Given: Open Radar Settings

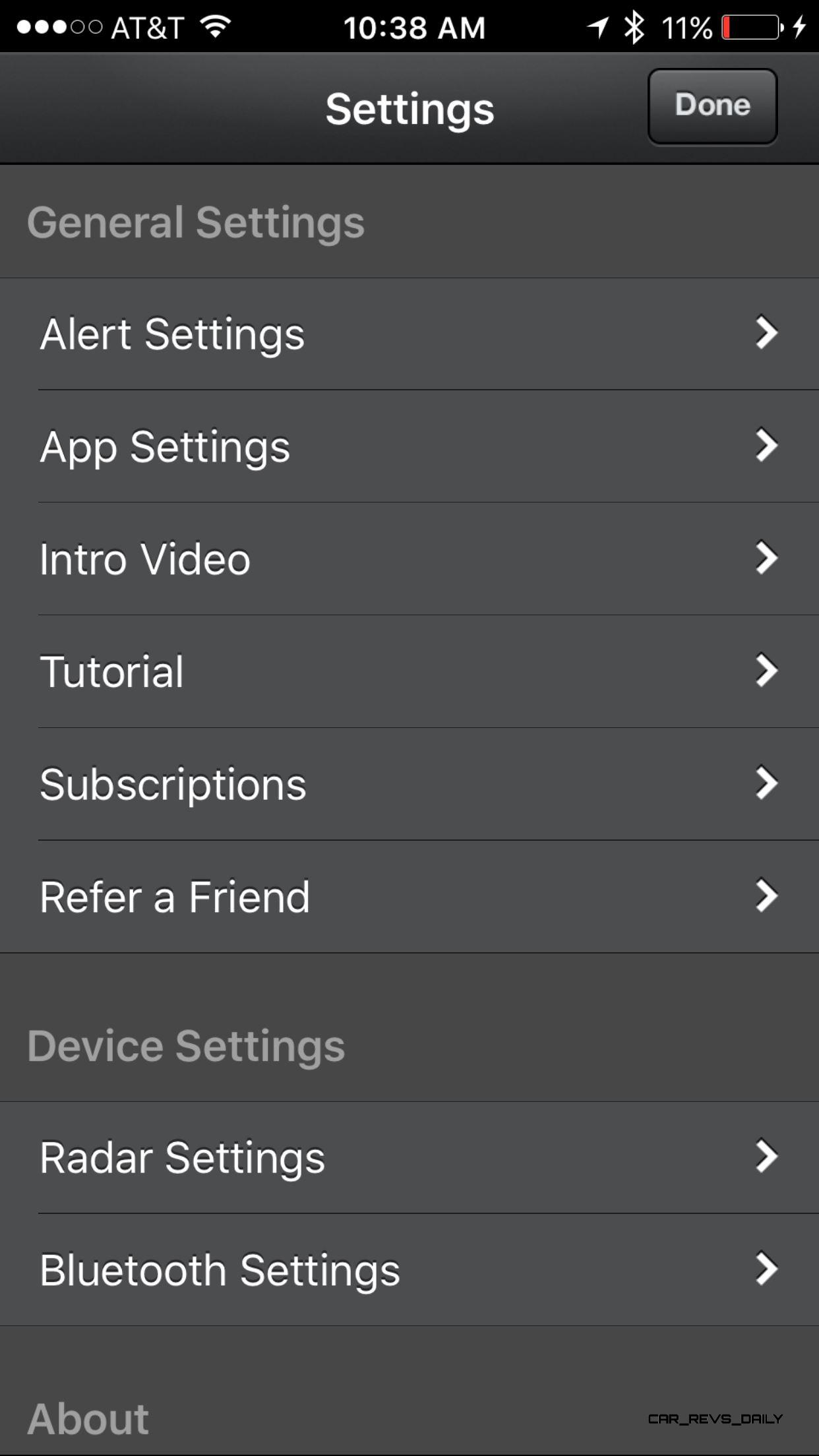Looking at the screenshot, I should 409,1157.
